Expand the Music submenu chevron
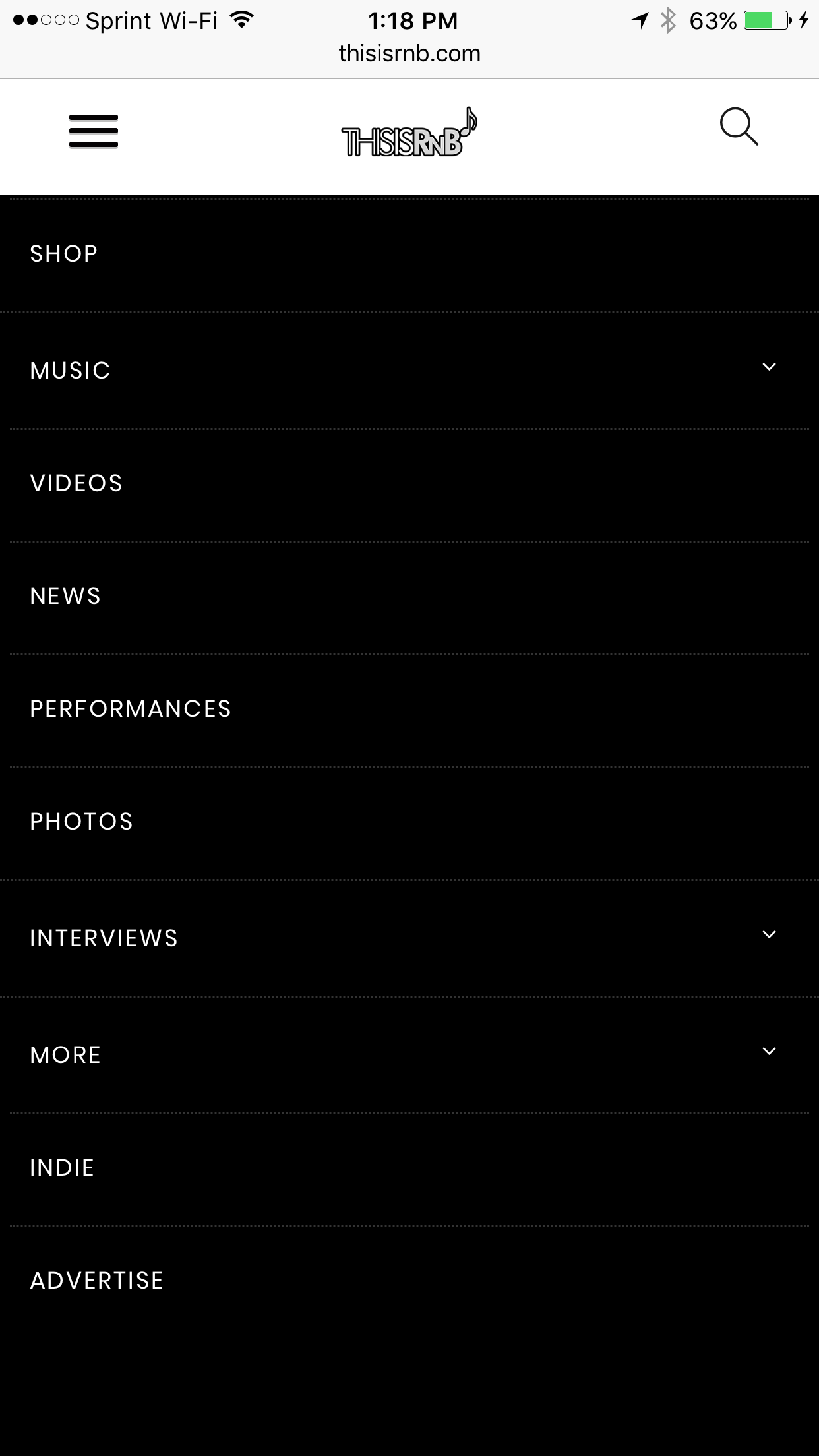Image resolution: width=819 pixels, height=1456 pixels. [x=769, y=367]
